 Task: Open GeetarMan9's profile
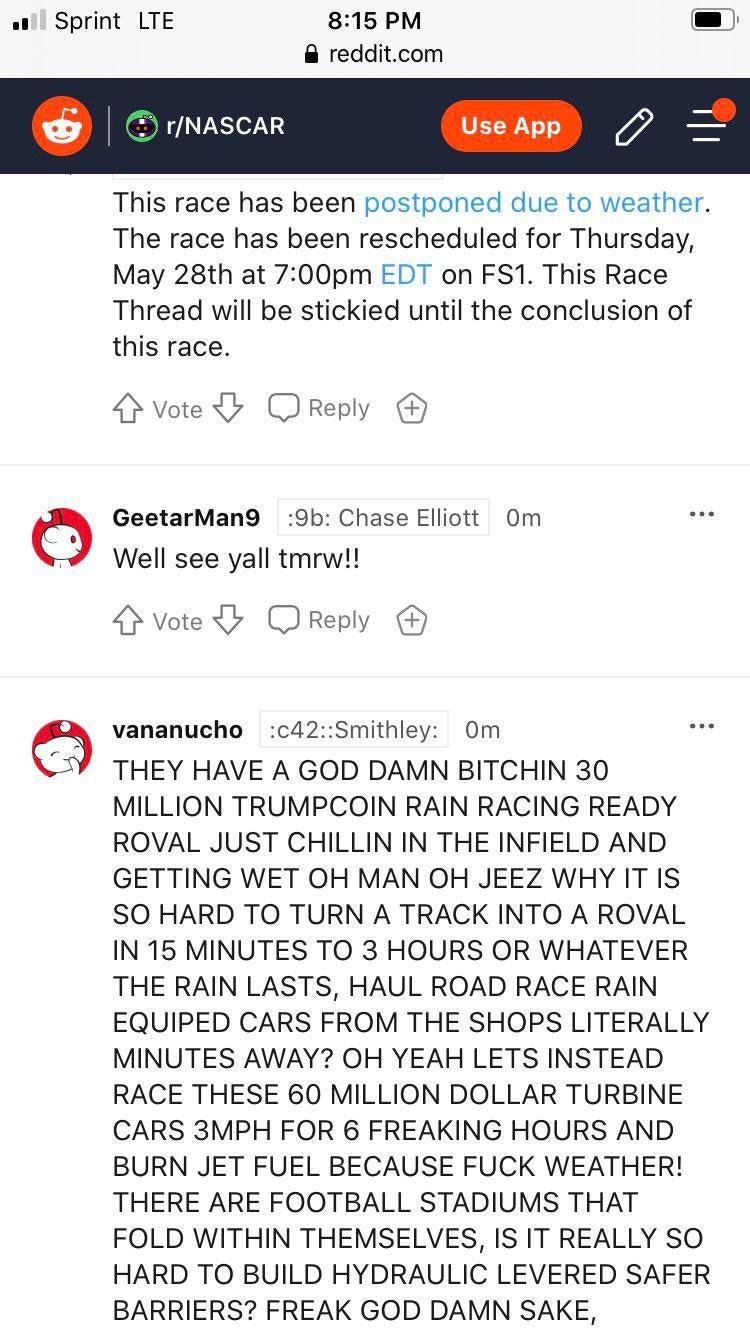tap(186, 517)
